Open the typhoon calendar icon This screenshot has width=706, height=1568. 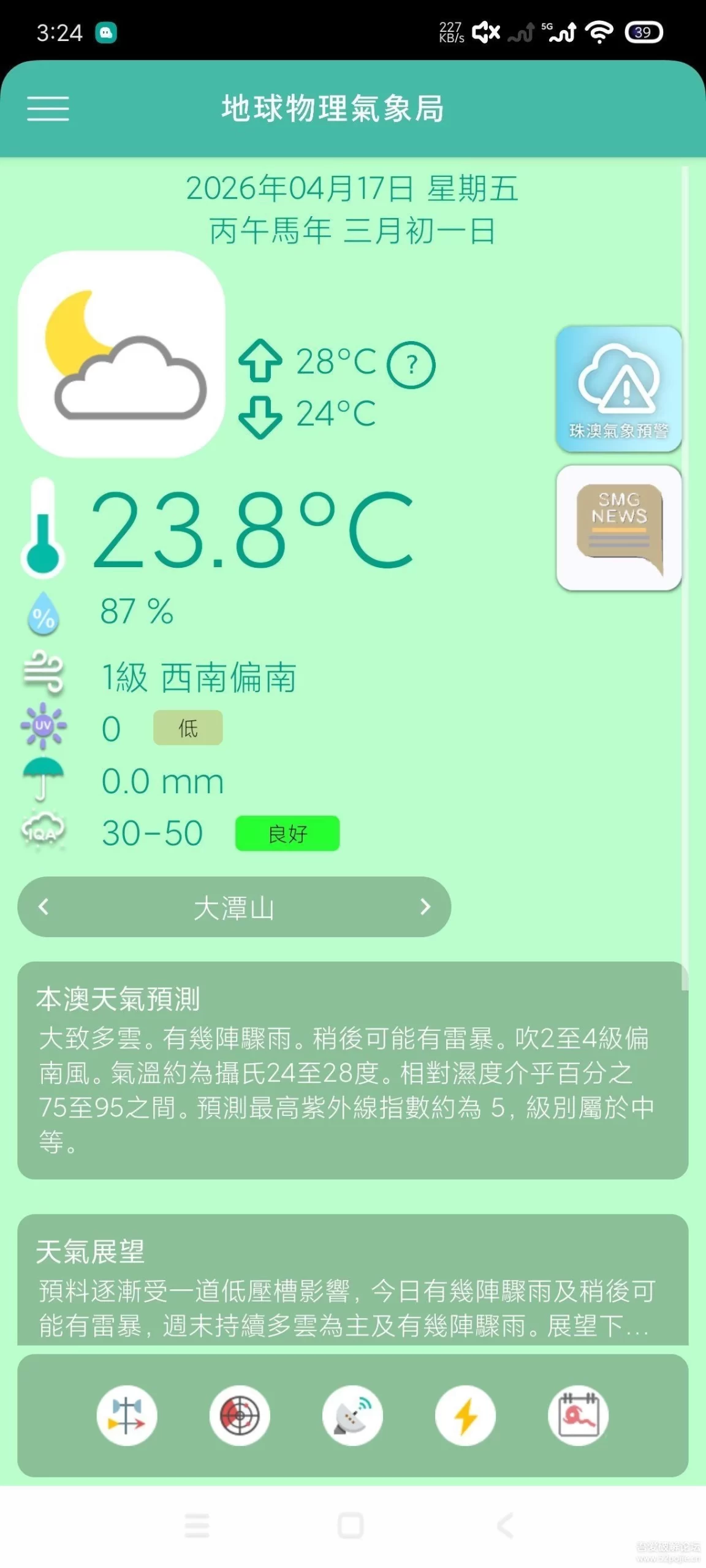[579, 1415]
